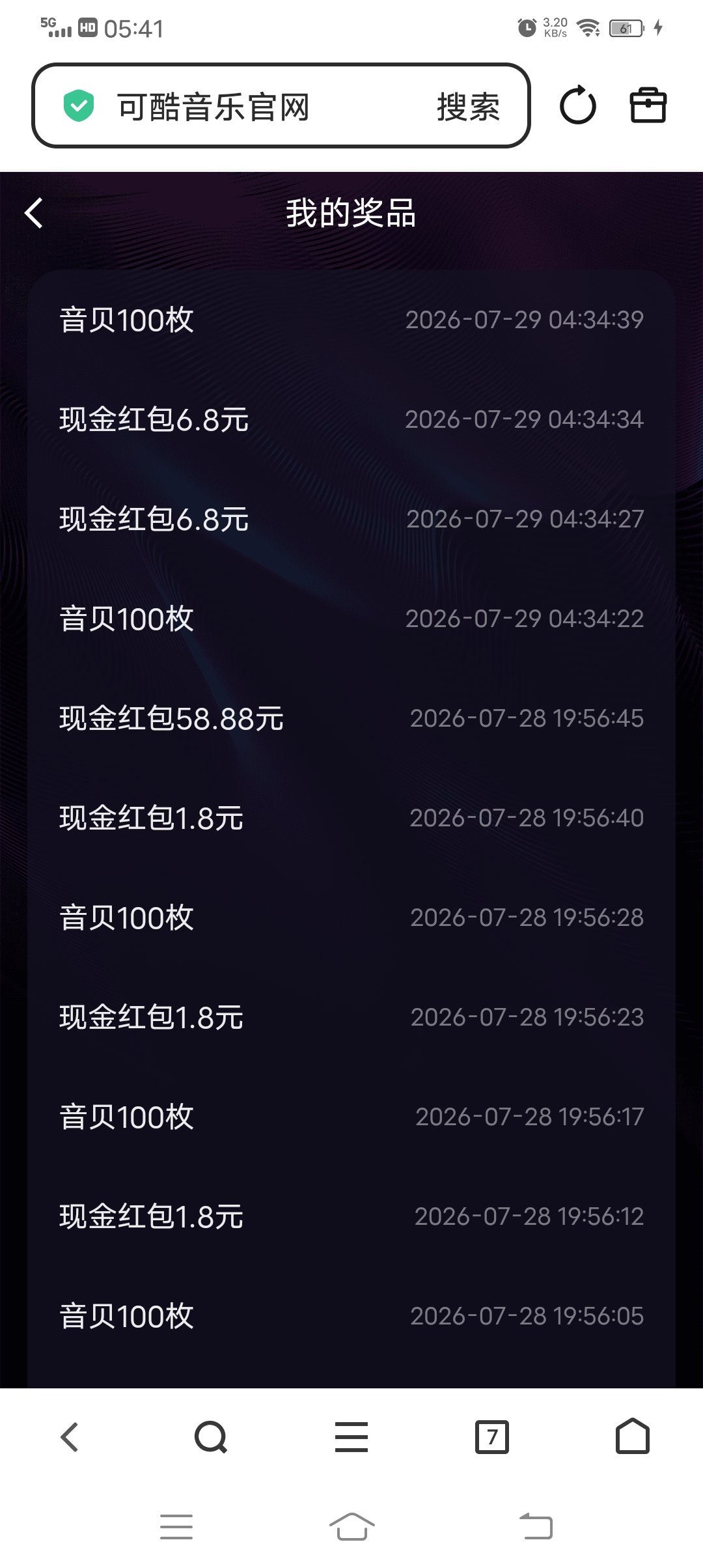This screenshot has width=703, height=1568.
Task: Open the browser toolbox icon
Action: [648, 105]
